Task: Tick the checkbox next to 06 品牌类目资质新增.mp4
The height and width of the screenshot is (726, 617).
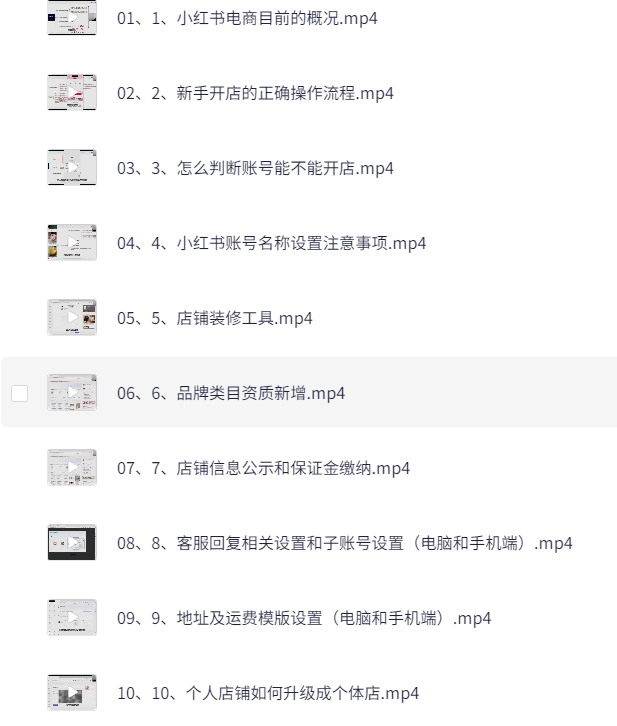Action: (x=20, y=393)
